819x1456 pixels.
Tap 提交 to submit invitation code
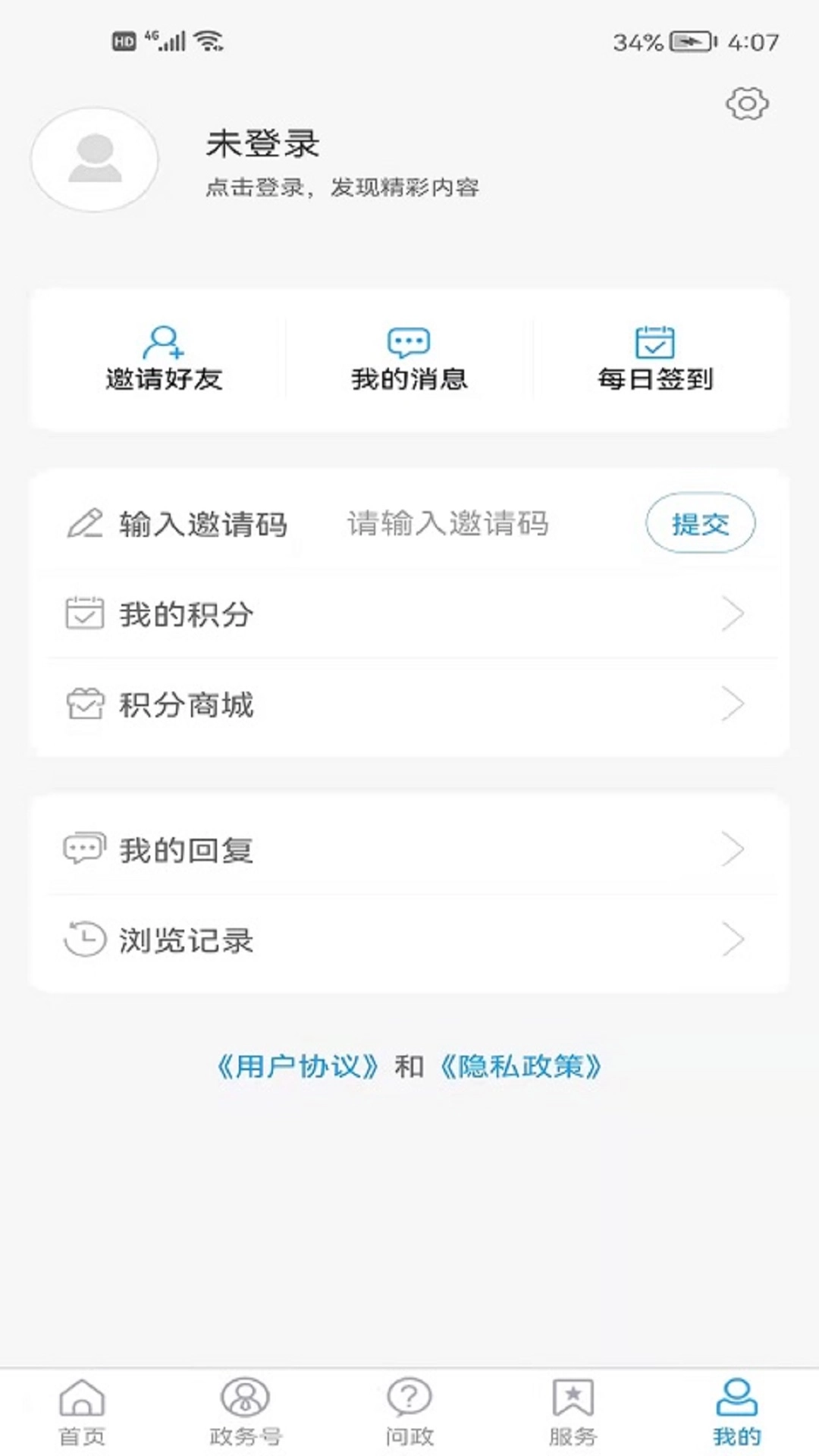pyautogui.click(x=701, y=523)
